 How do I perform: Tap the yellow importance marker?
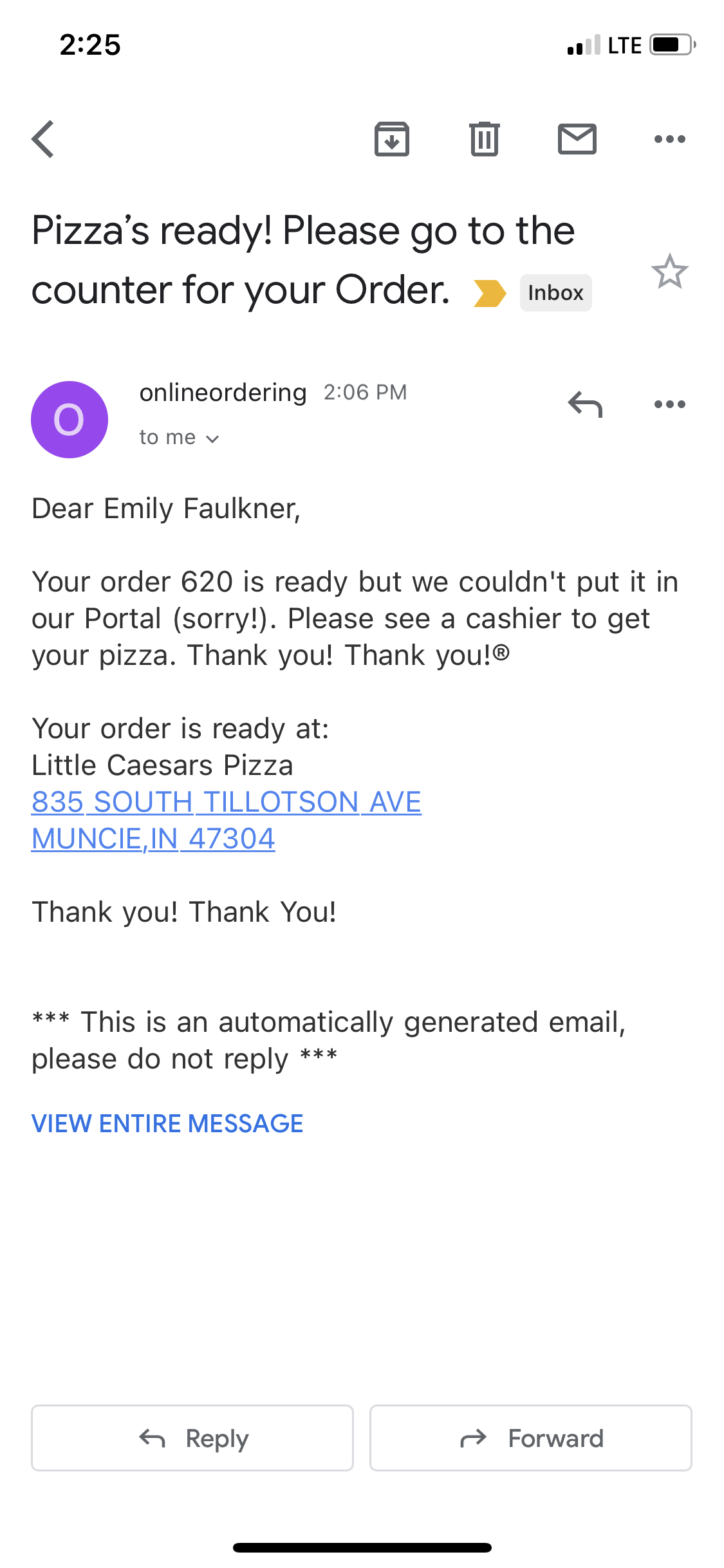click(490, 294)
